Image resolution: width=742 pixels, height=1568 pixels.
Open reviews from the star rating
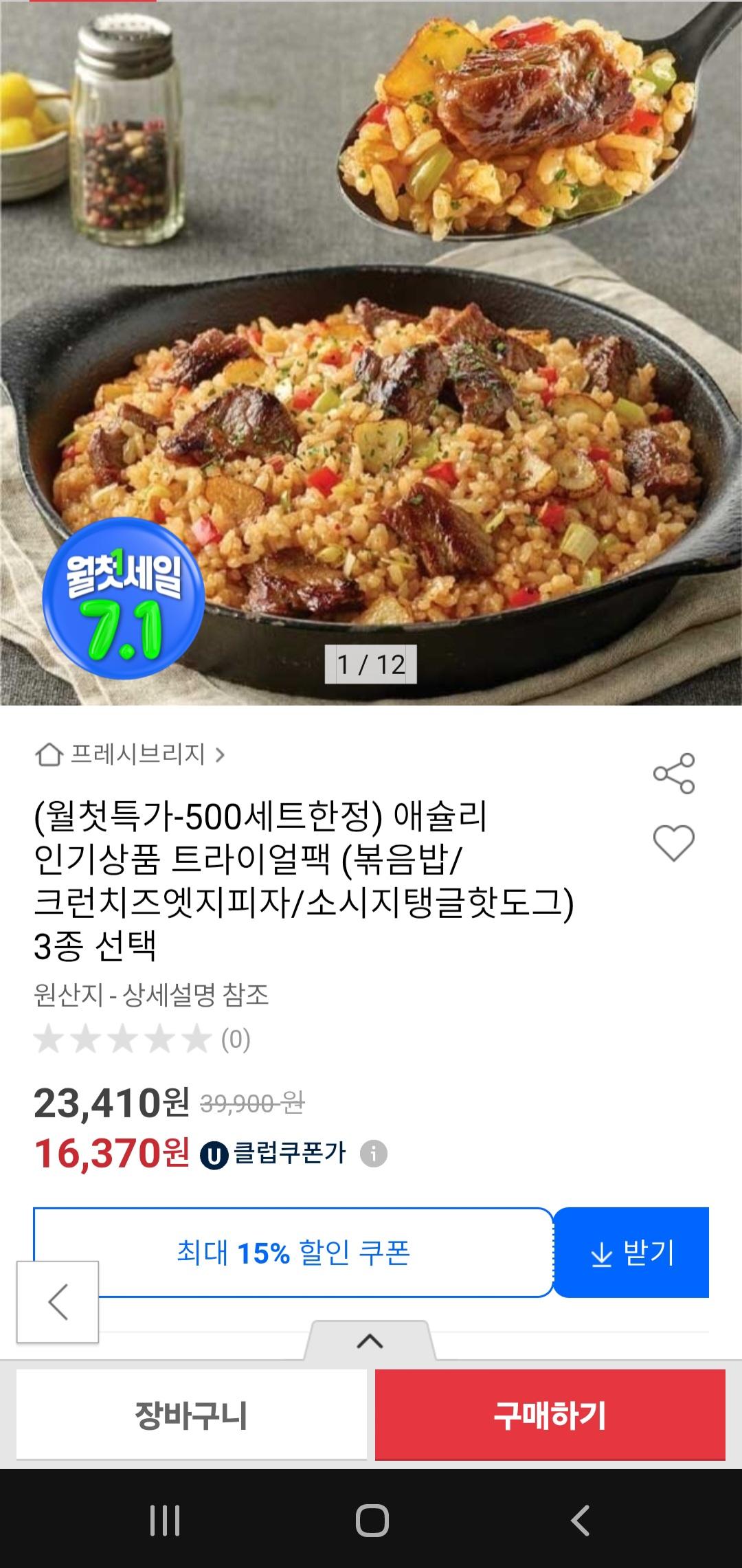142,1040
